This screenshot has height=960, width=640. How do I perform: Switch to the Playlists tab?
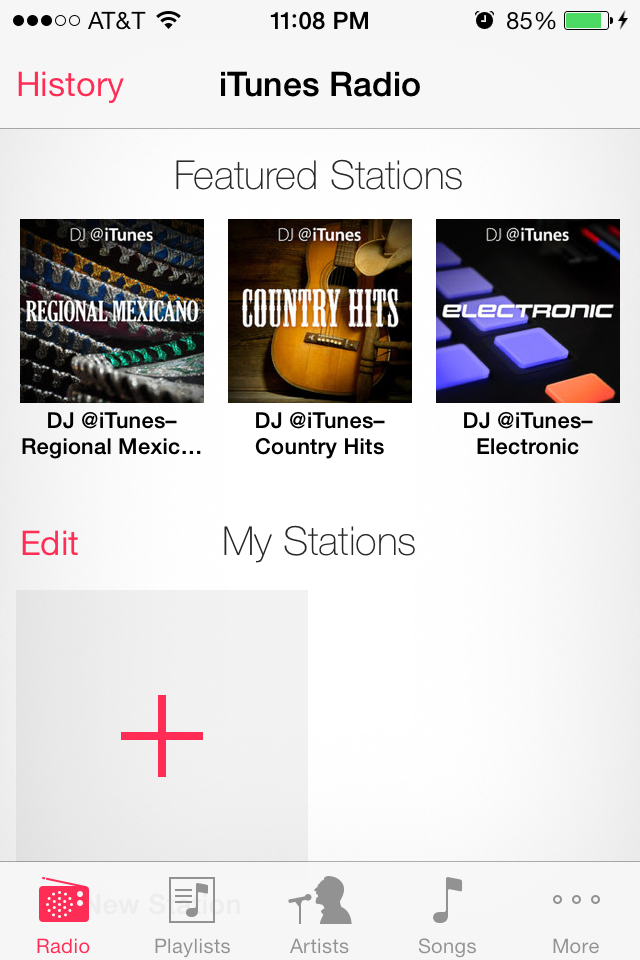[192, 913]
